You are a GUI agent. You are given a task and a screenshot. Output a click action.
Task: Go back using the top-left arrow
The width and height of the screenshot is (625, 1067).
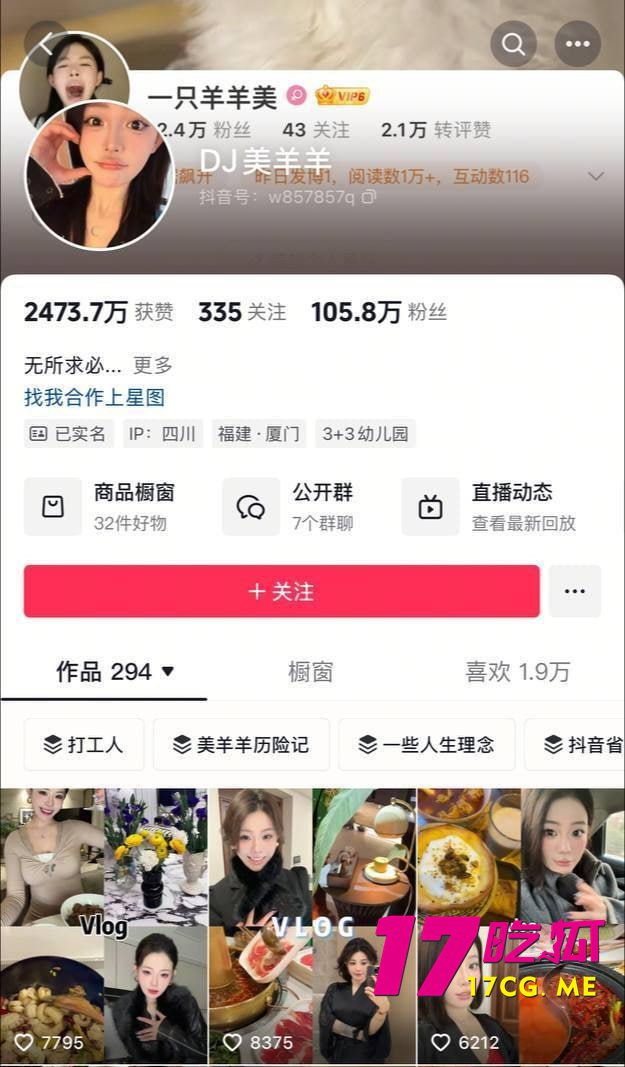[46, 43]
